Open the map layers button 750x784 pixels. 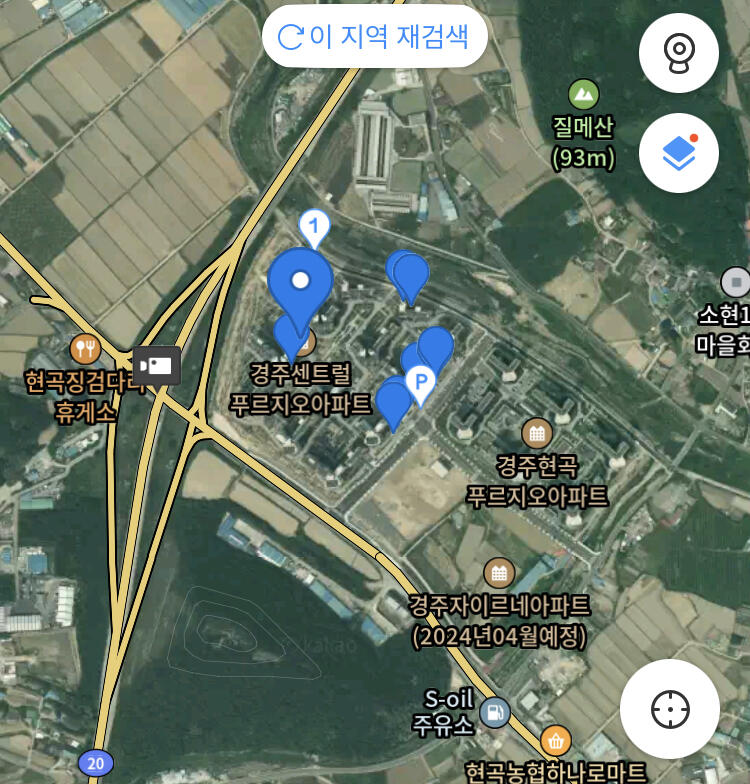(678, 153)
